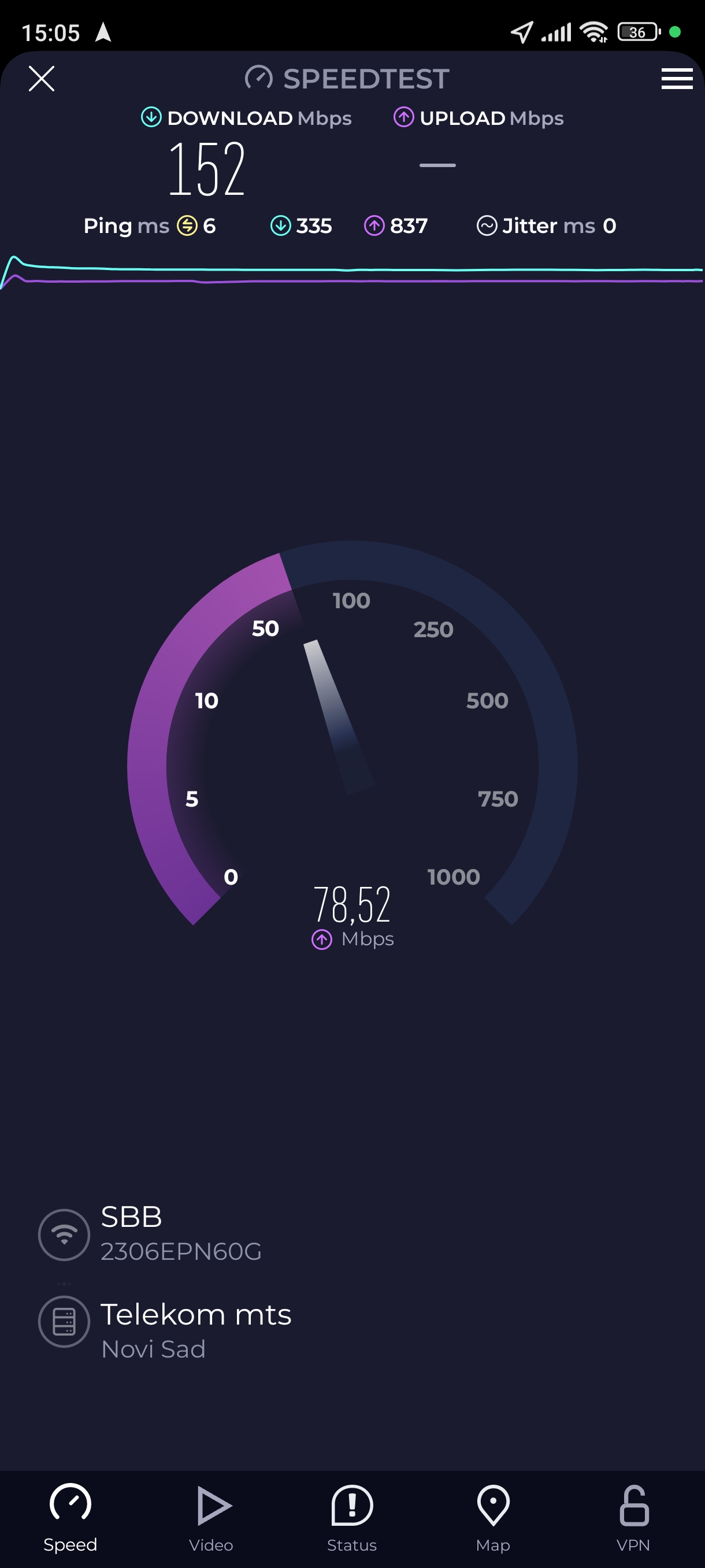Open the hamburger menu
This screenshot has width=705, height=1568.
(677, 79)
